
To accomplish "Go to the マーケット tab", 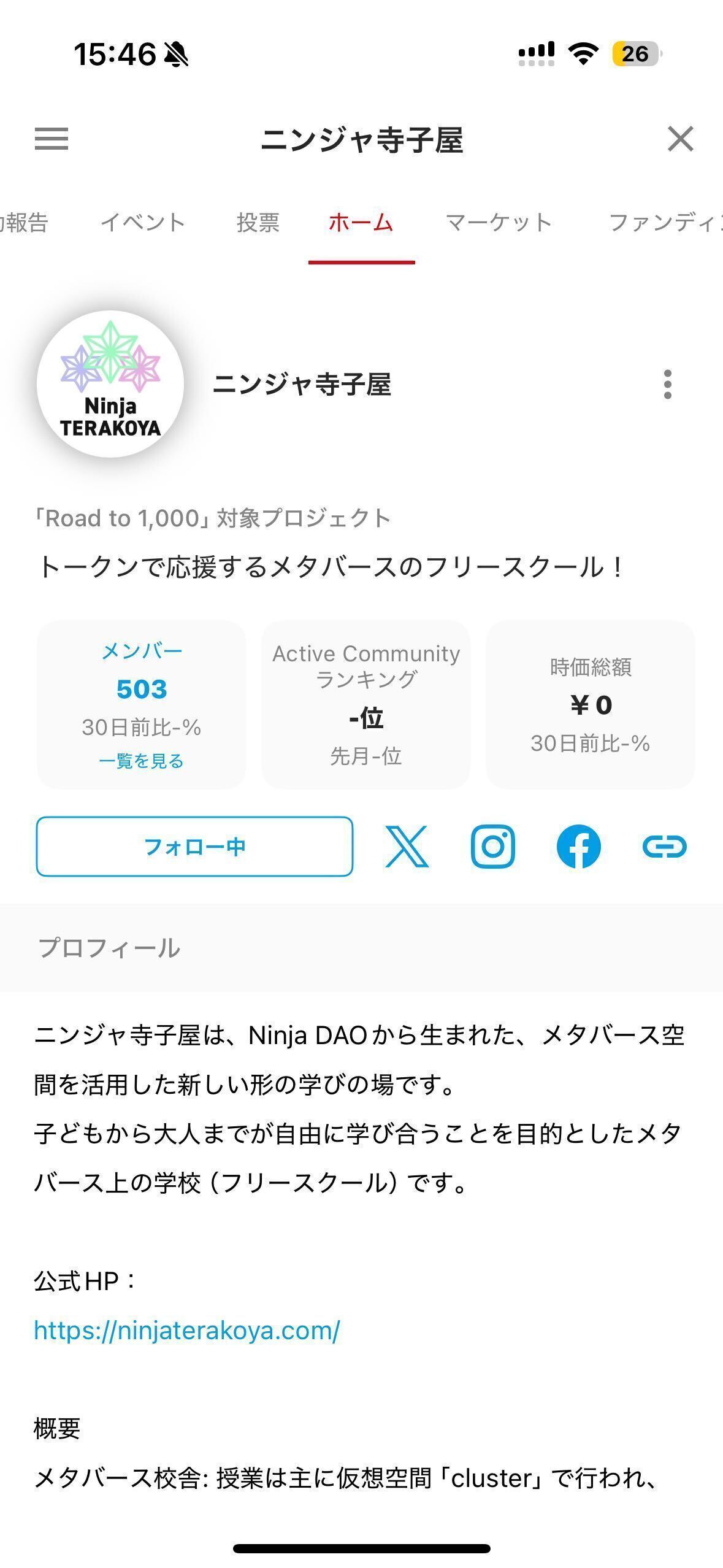I will point(499,222).
